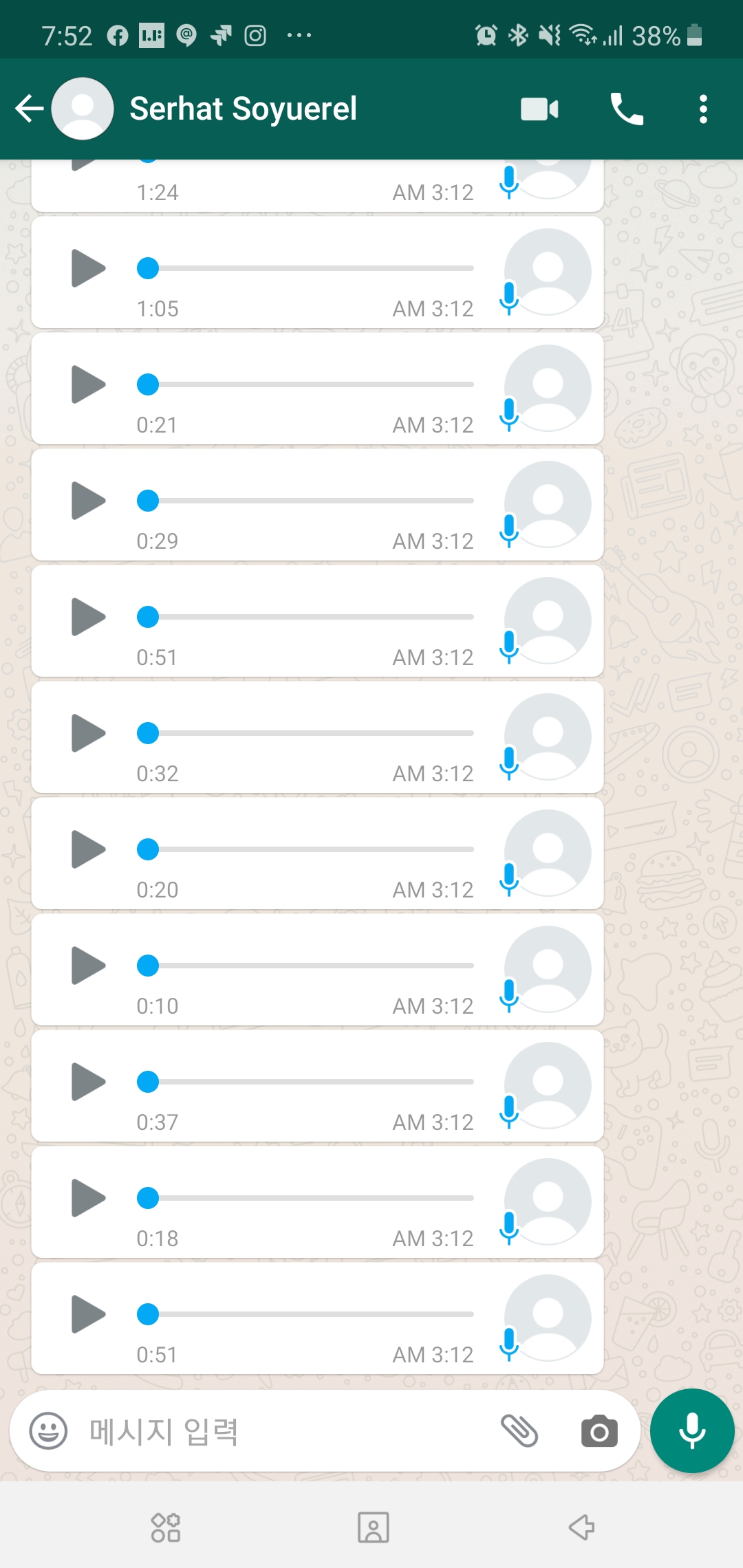
Task: Play the 0:29 voice message
Action: tap(88, 501)
